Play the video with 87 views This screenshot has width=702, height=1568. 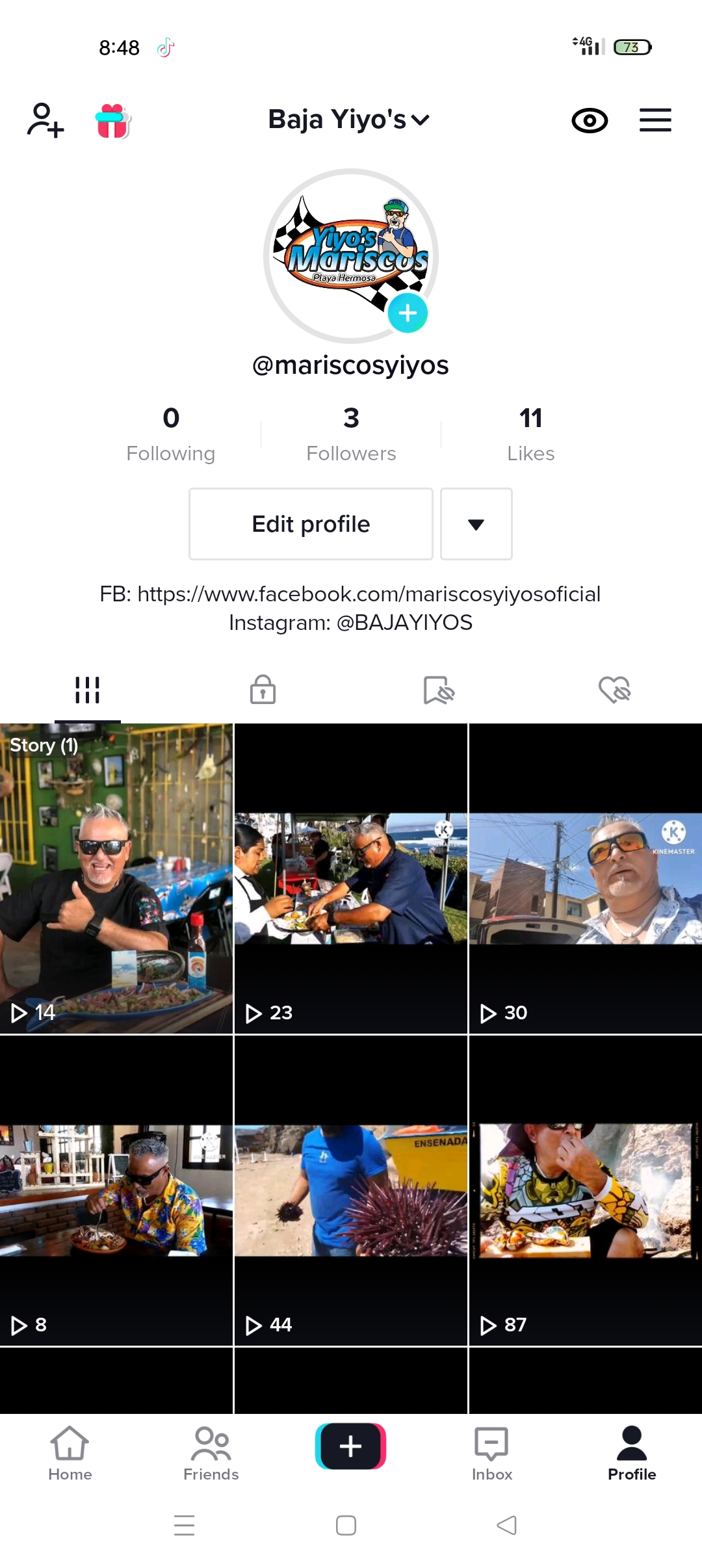click(x=585, y=1190)
